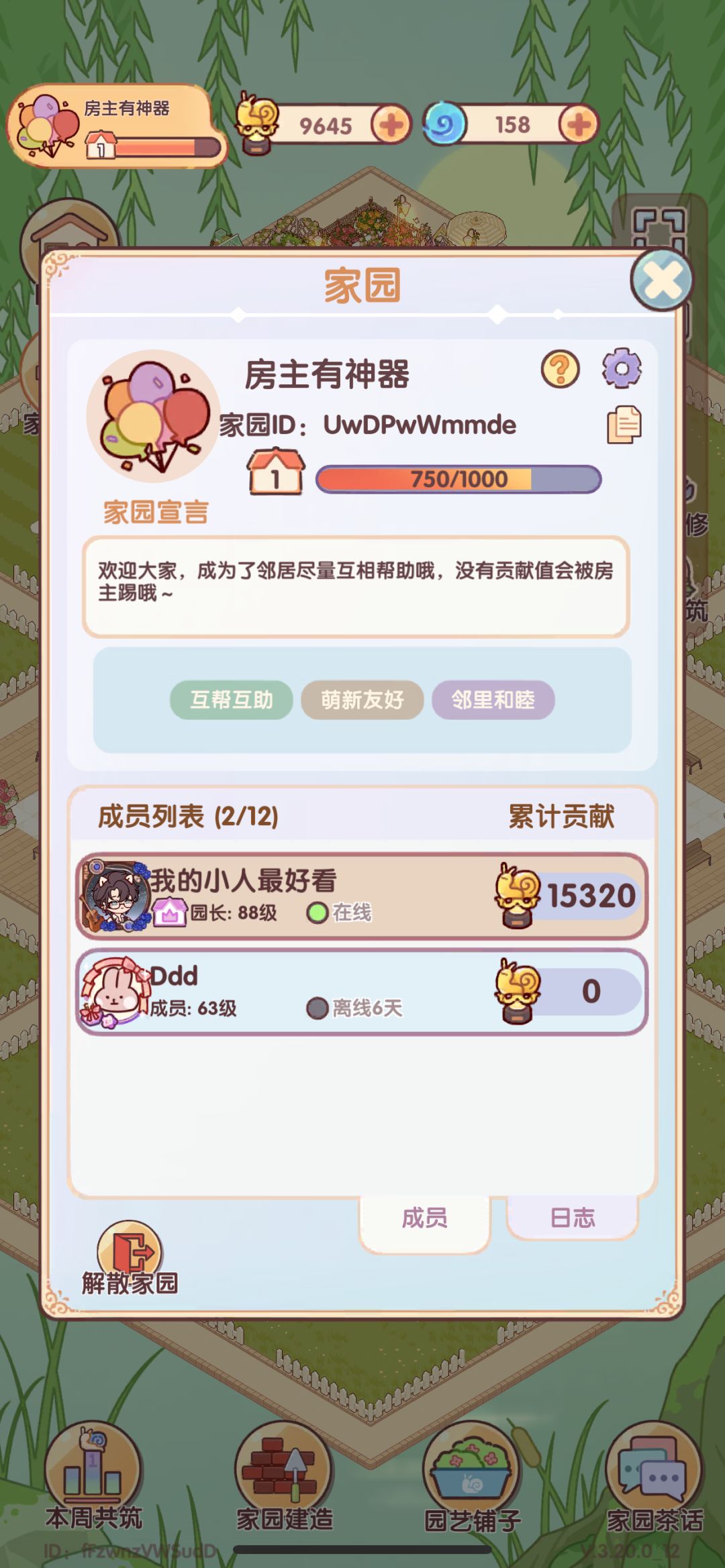Add more gold snail coins

tap(391, 125)
